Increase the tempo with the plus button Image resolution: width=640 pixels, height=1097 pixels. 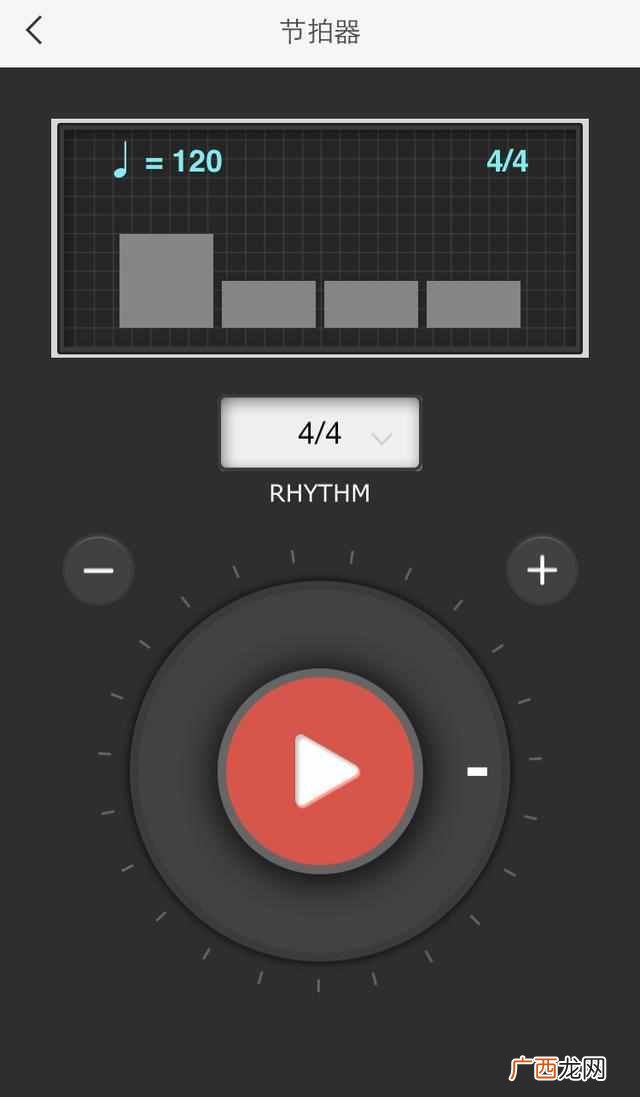click(x=542, y=570)
